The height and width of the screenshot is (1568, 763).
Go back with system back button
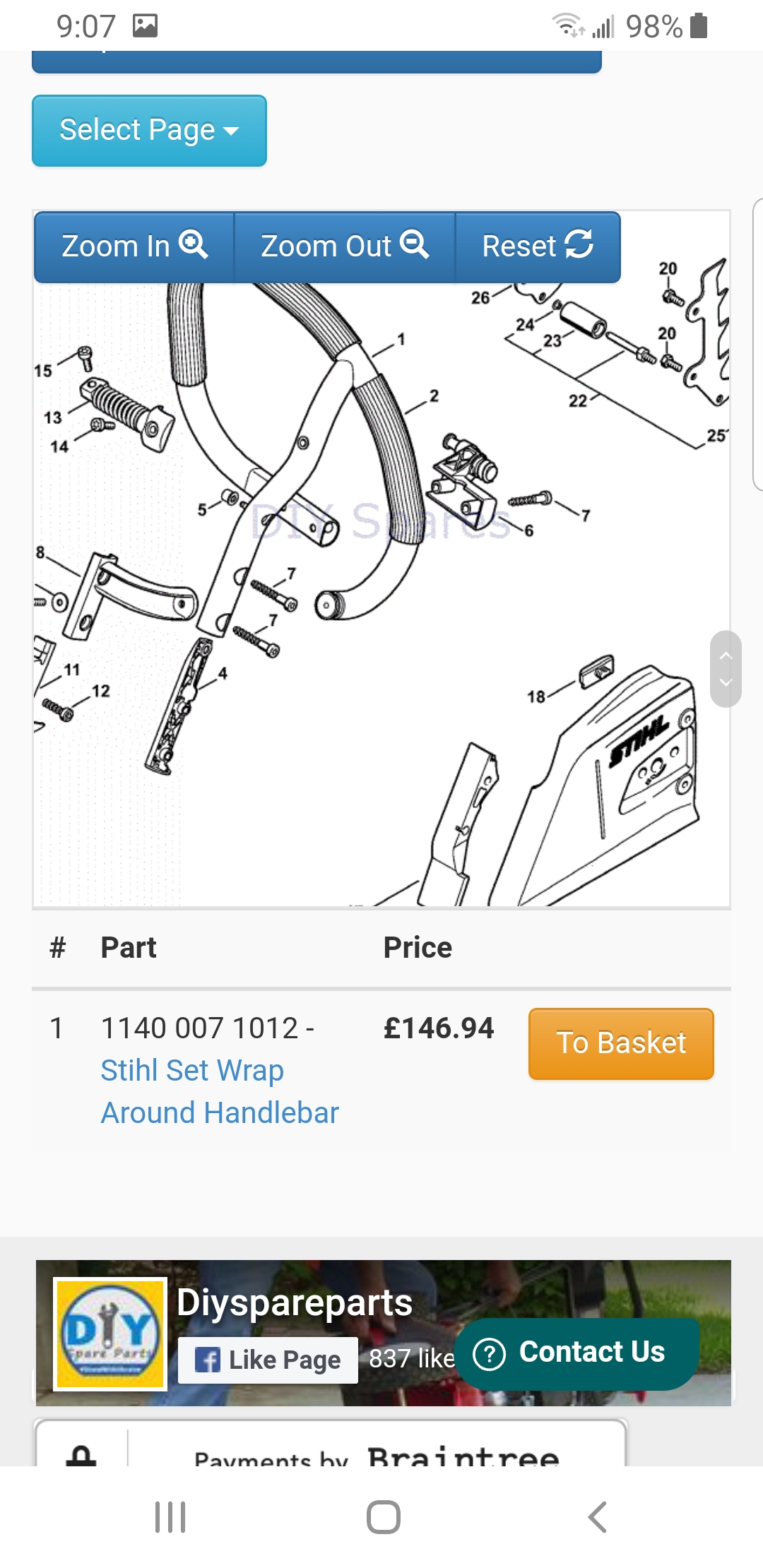pos(597,1516)
